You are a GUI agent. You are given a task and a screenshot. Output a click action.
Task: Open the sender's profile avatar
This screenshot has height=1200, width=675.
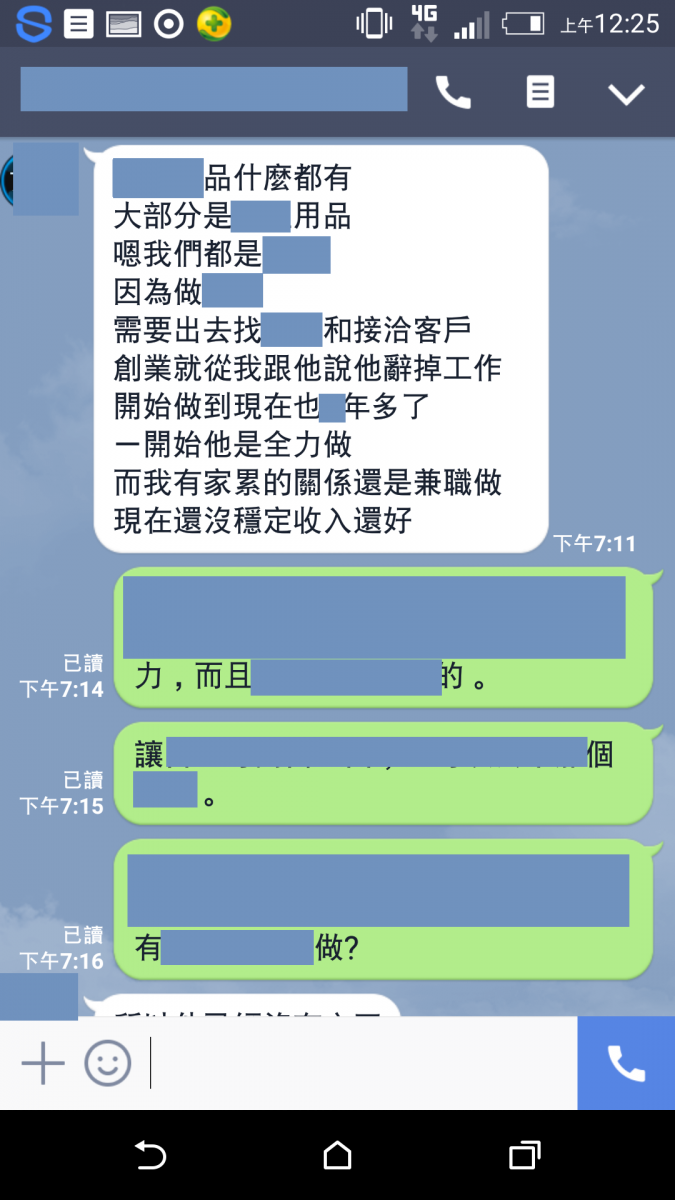(40, 180)
